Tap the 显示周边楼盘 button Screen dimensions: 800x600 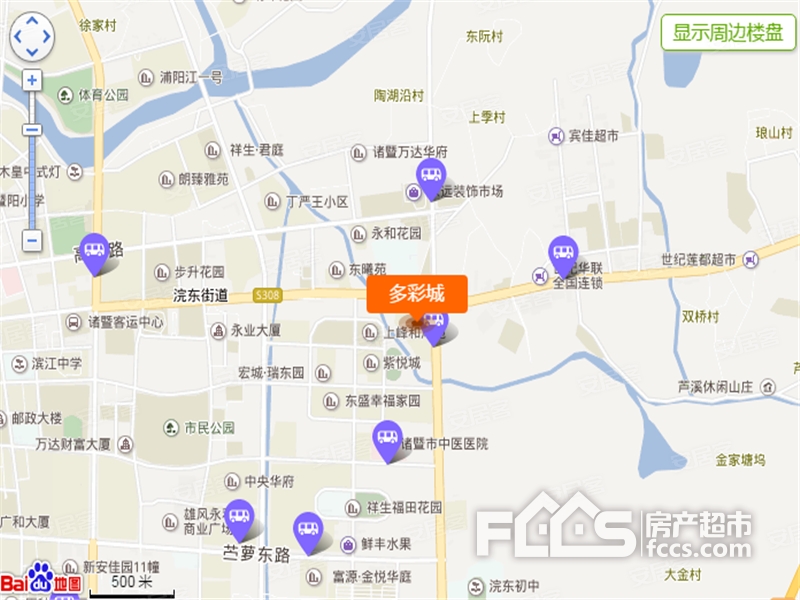click(x=728, y=32)
